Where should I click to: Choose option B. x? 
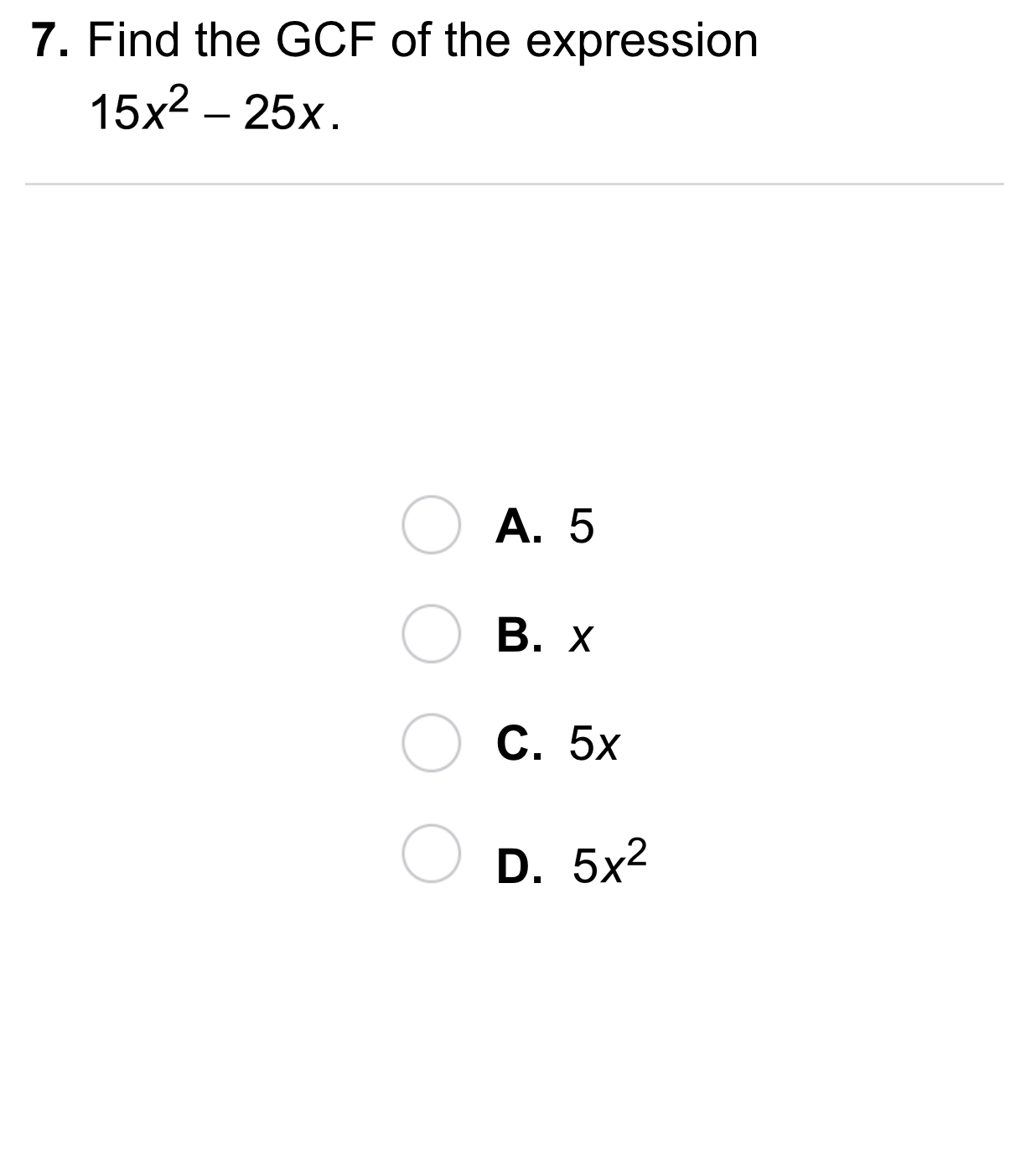point(431,634)
